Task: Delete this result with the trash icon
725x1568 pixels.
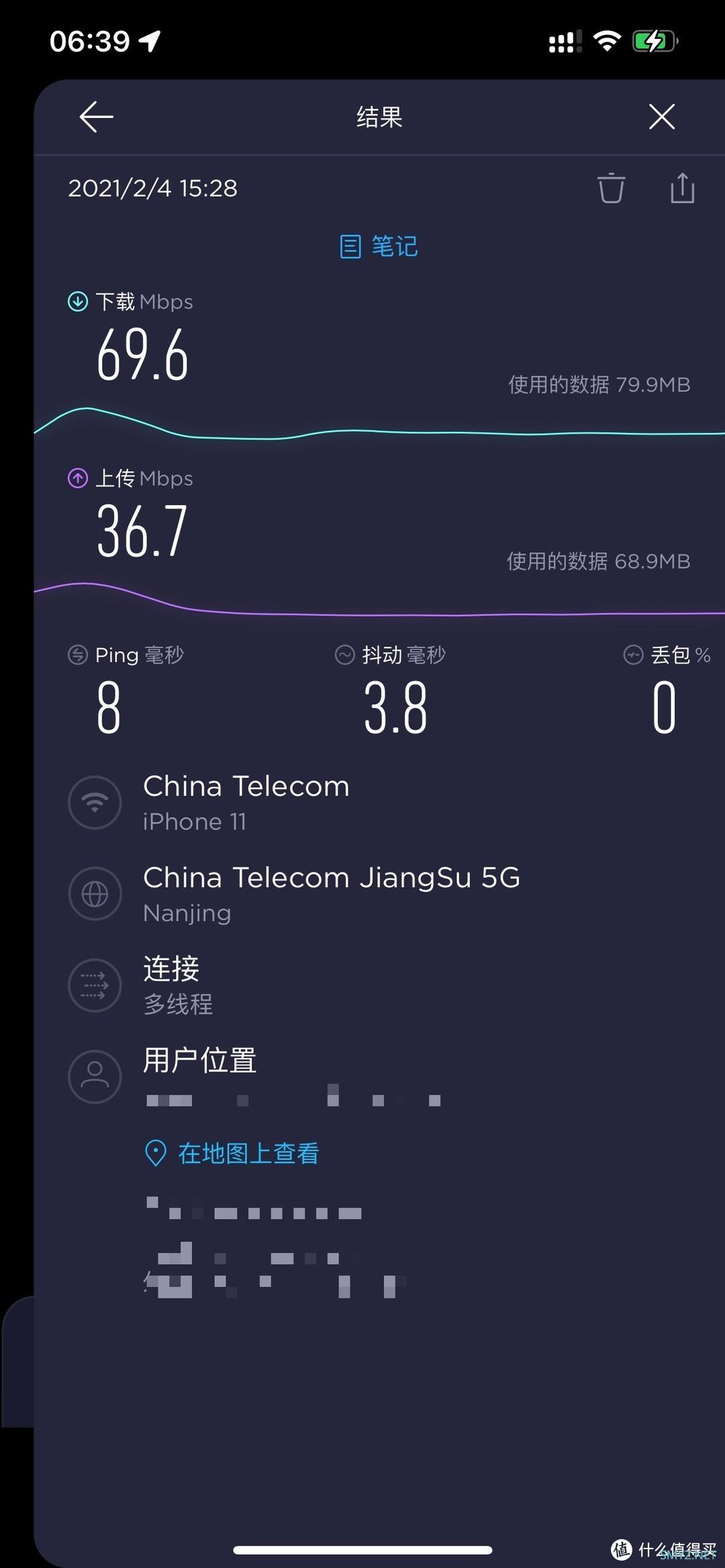Action: (612, 189)
